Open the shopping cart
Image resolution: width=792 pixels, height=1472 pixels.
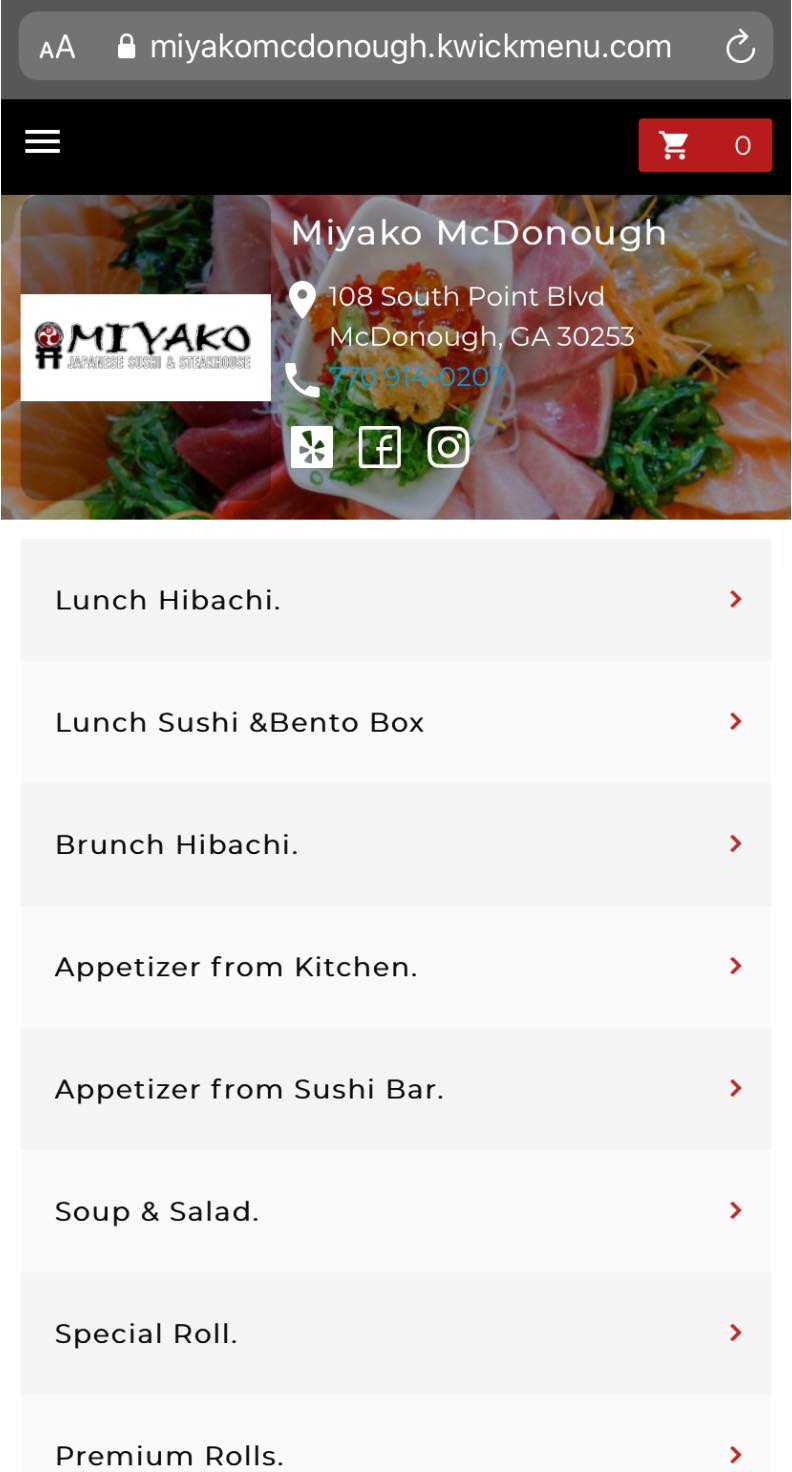pyautogui.click(x=705, y=146)
